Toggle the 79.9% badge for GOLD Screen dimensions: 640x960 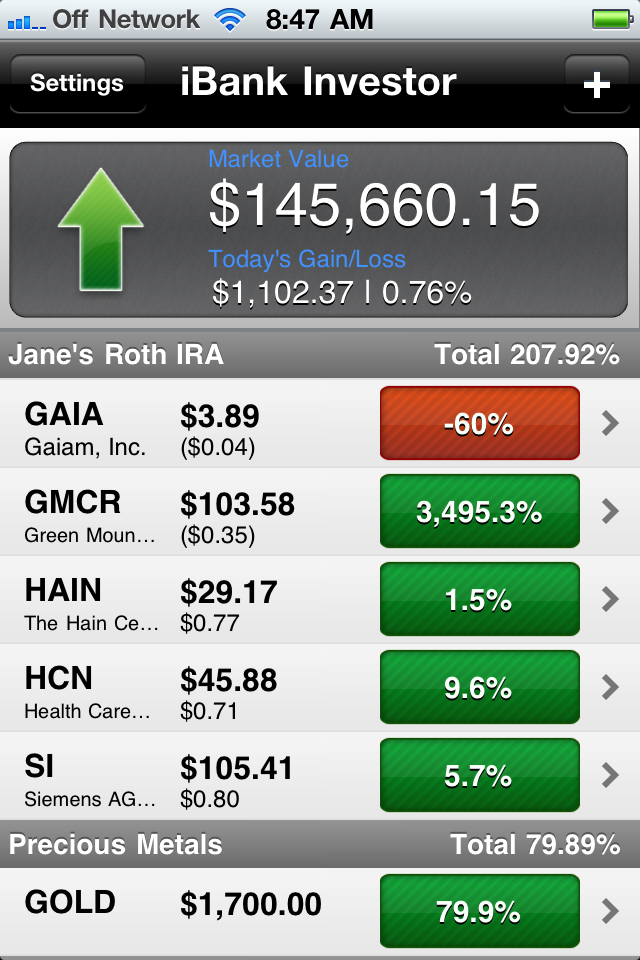(x=480, y=910)
